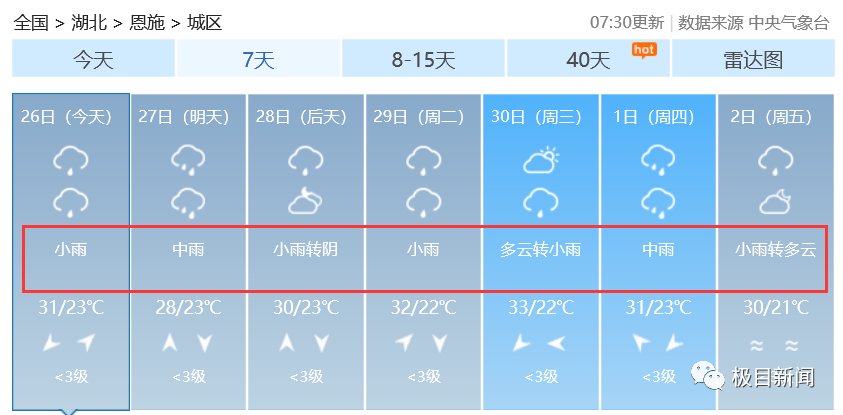Switch to the 今天 tab

coord(93,59)
